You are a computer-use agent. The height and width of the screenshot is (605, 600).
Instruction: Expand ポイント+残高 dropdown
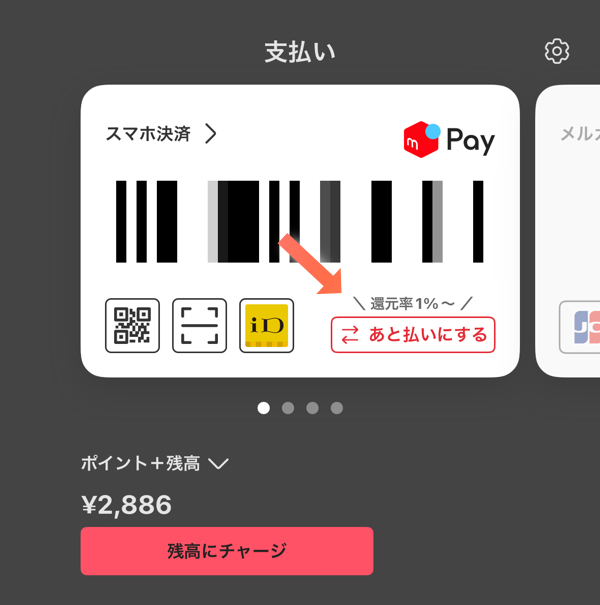pyautogui.click(x=155, y=463)
